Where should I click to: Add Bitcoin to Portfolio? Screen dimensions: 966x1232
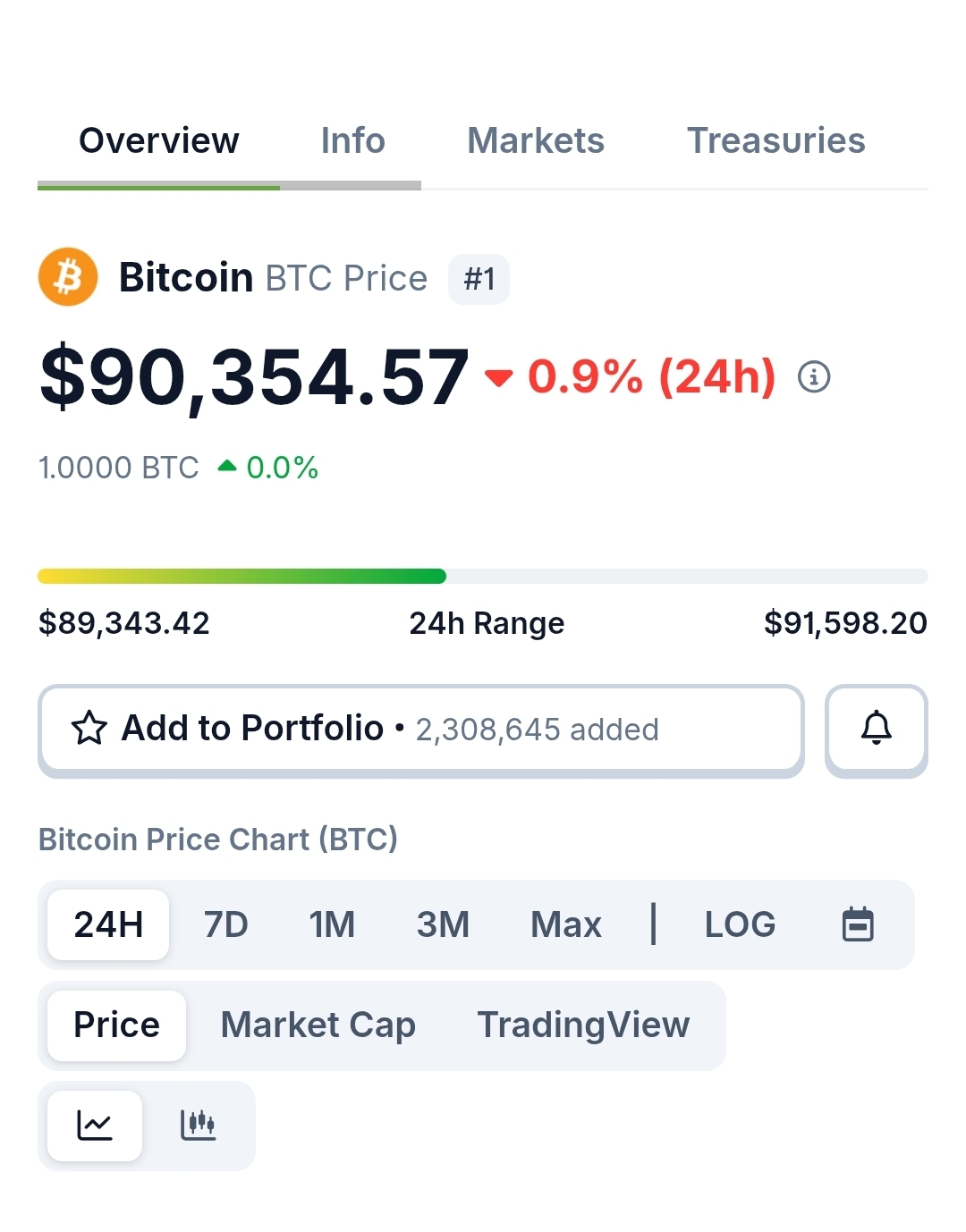click(420, 729)
